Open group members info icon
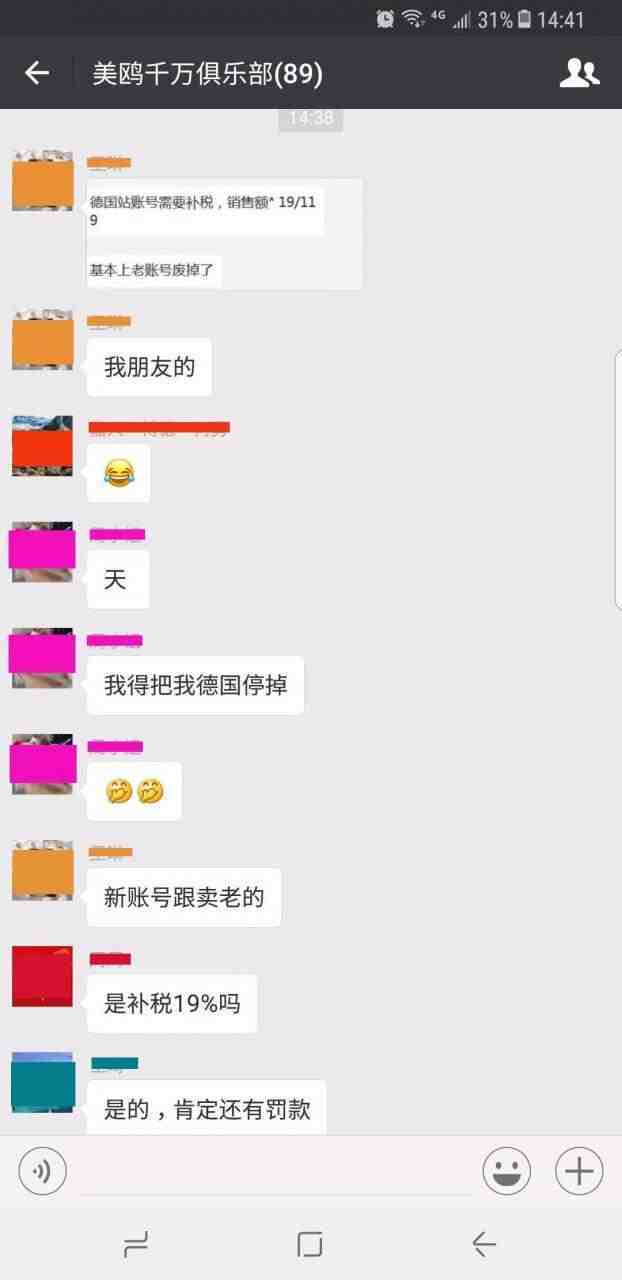Screen dimensions: 622x1280 pos(579,73)
